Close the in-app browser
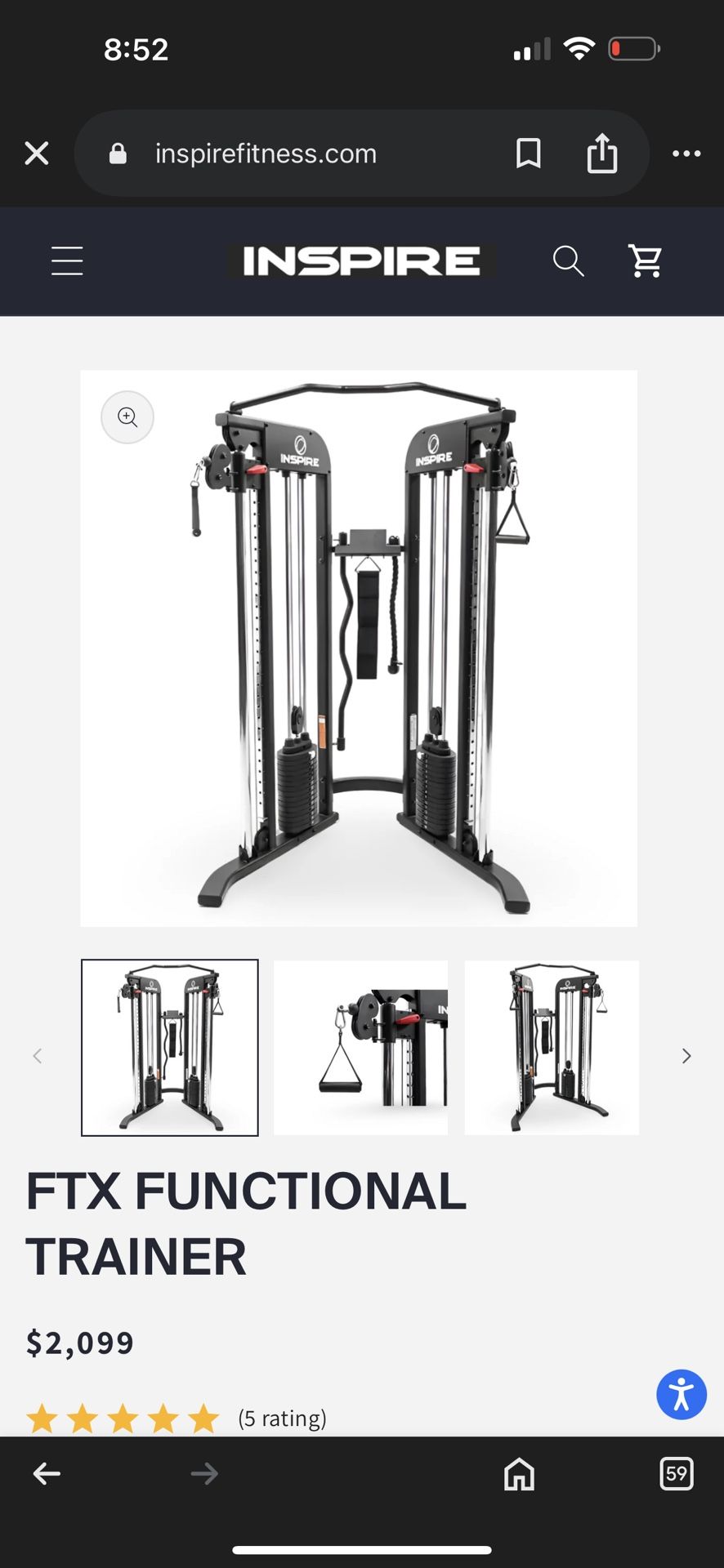Viewport: 724px width, 1568px height. click(x=37, y=154)
